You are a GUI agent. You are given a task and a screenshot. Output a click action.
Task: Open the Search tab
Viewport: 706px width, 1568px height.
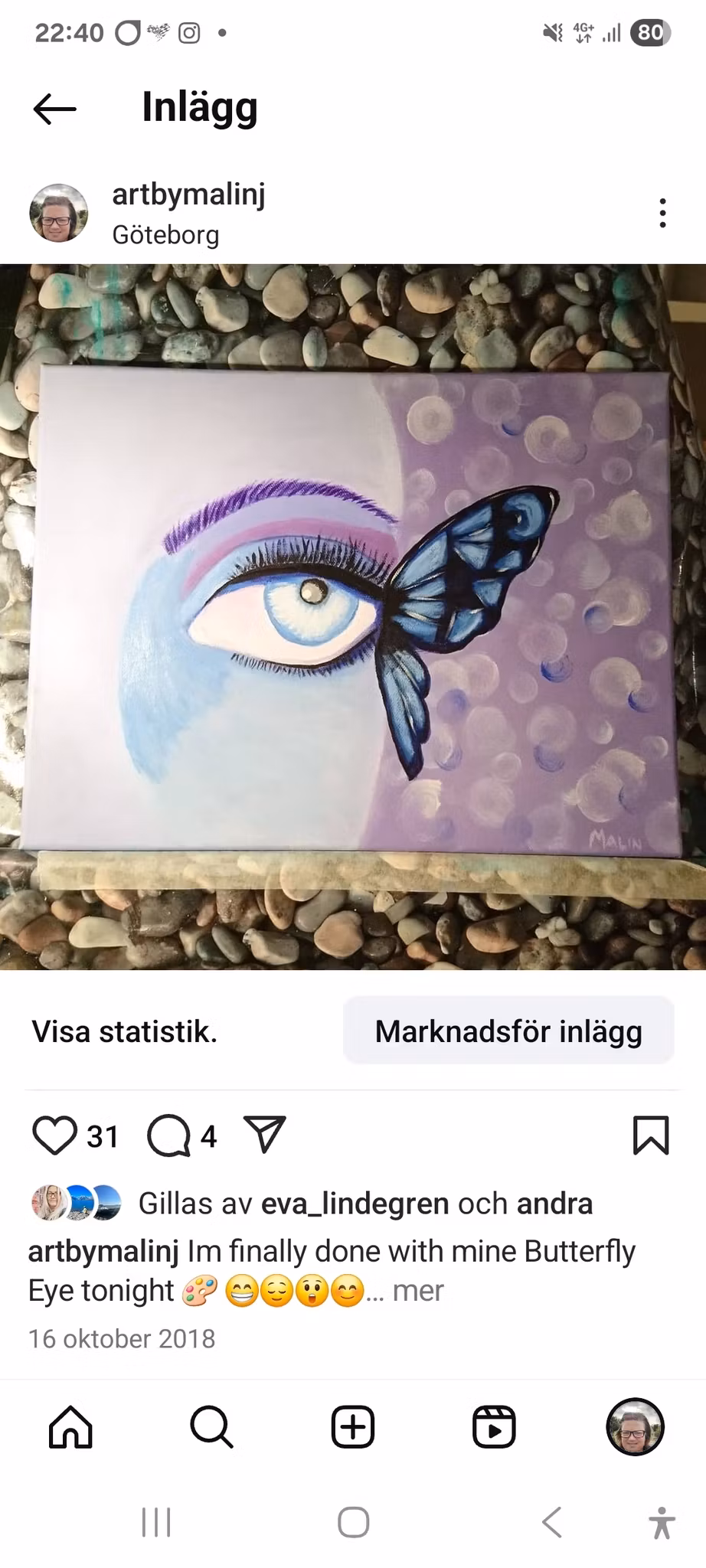click(211, 1428)
